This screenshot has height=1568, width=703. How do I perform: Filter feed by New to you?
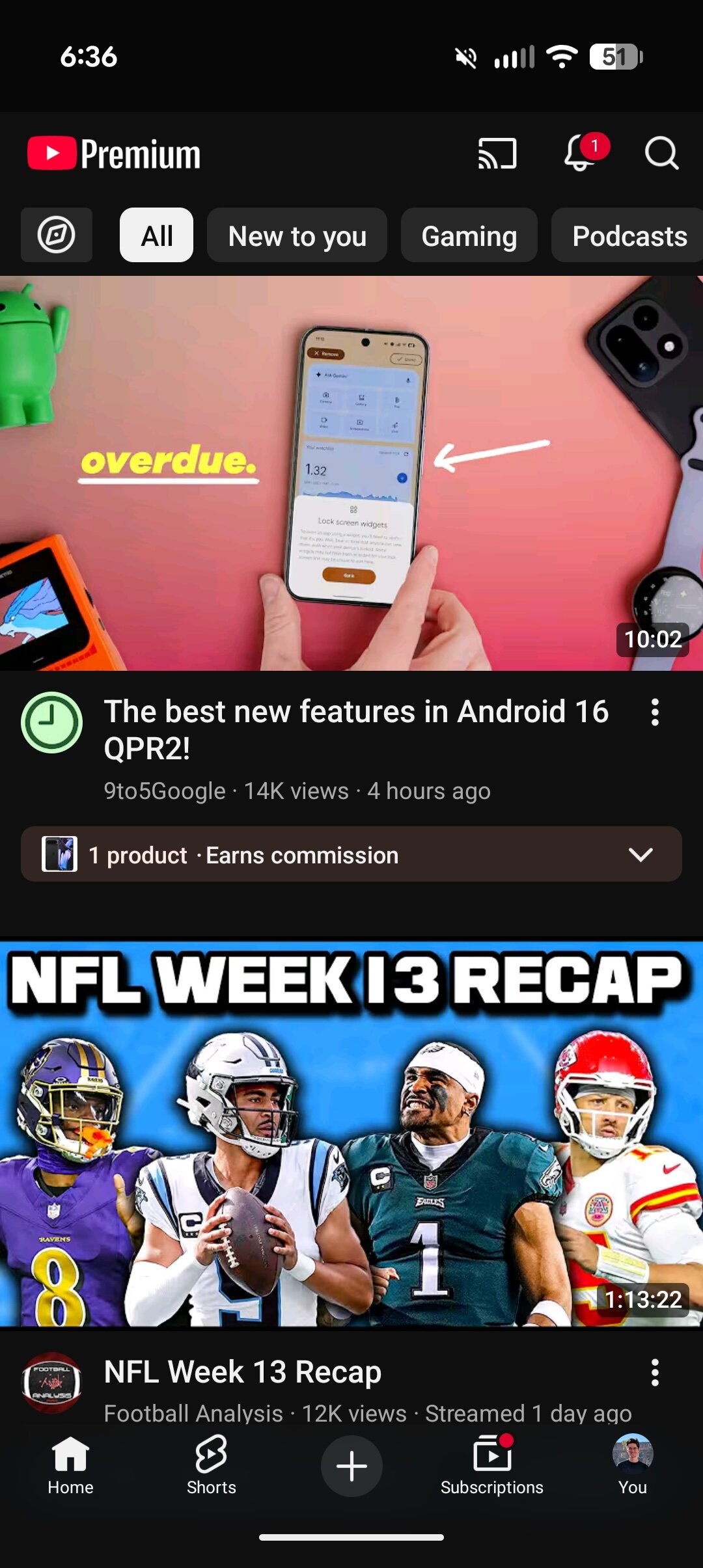click(297, 236)
